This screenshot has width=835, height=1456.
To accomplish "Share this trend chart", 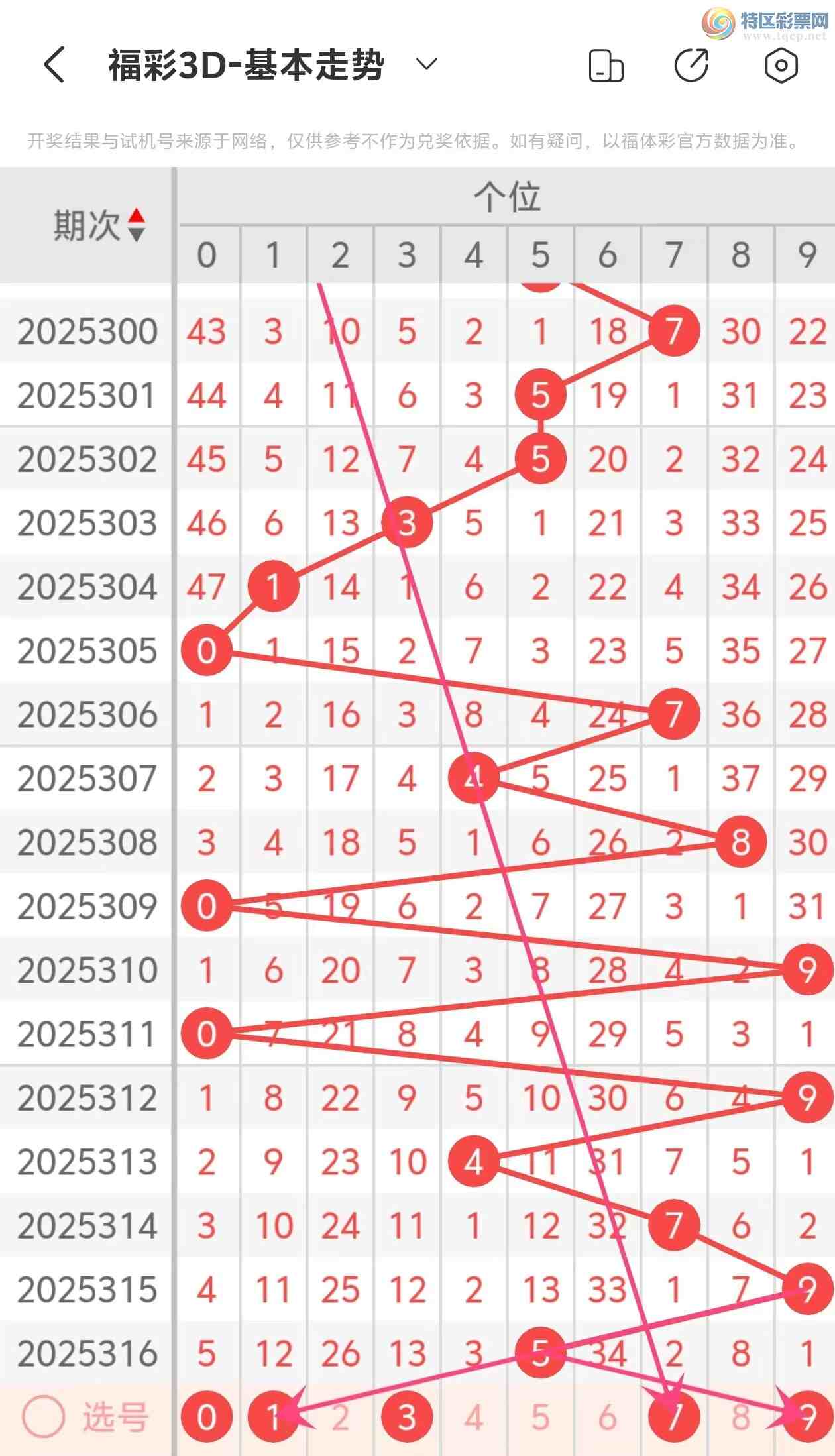I will point(691,65).
